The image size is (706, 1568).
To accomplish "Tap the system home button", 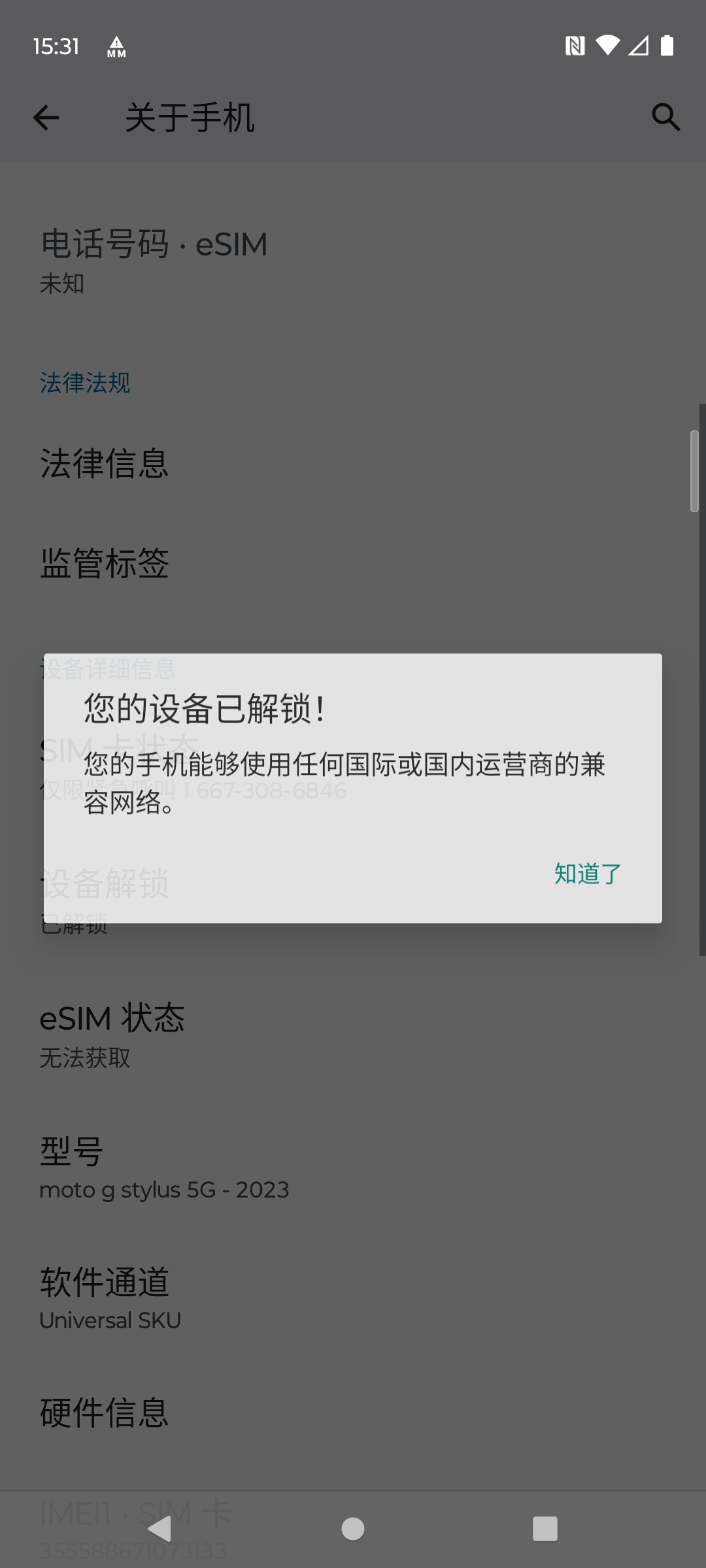I will coord(353,1529).
